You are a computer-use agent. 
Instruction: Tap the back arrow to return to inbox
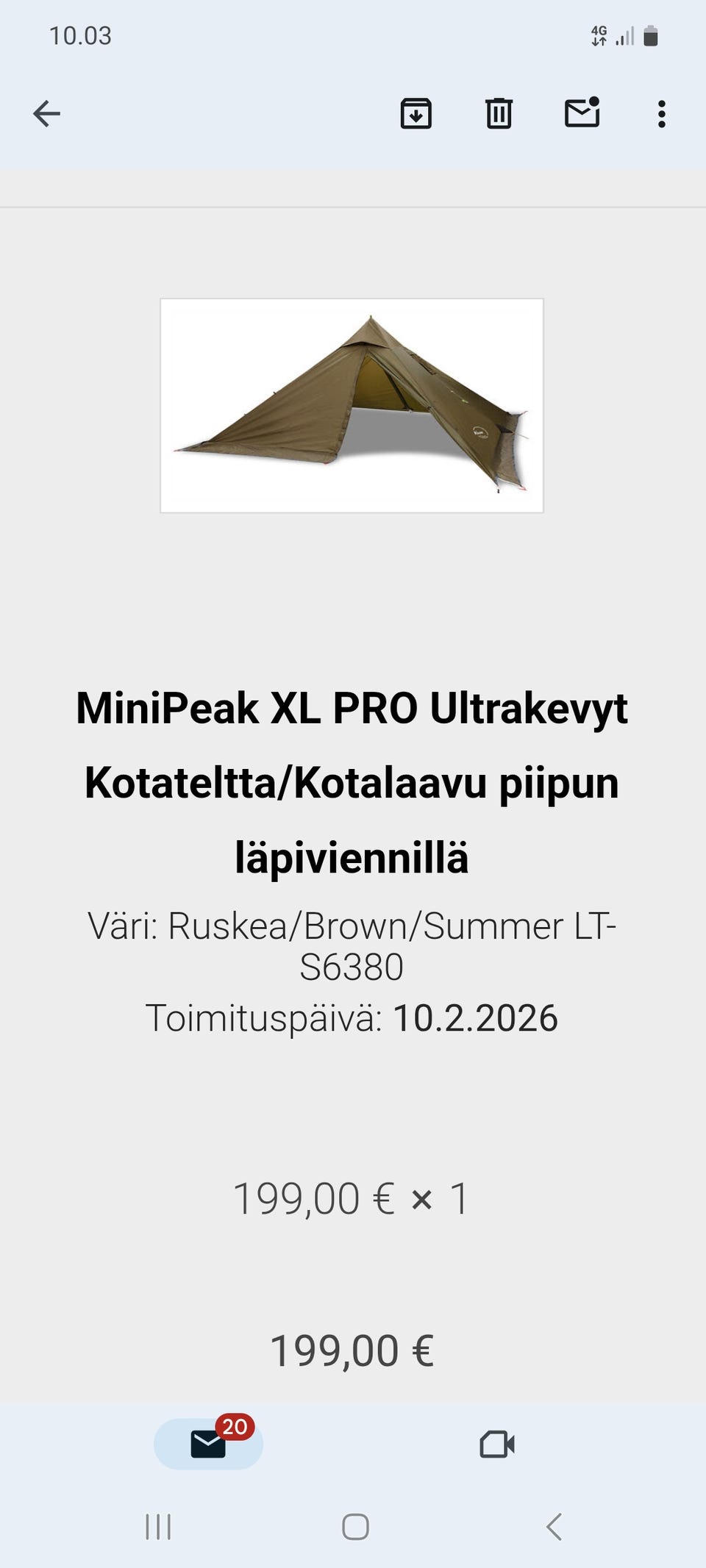(x=46, y=113)
